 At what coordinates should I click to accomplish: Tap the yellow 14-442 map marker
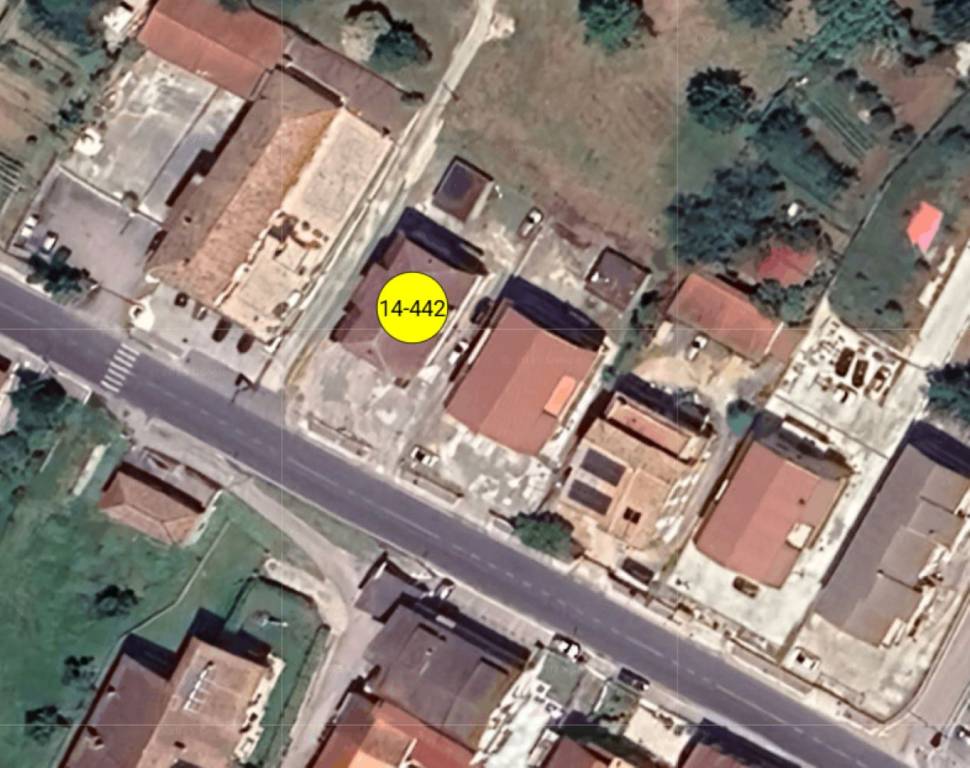(x=411, y=308)
